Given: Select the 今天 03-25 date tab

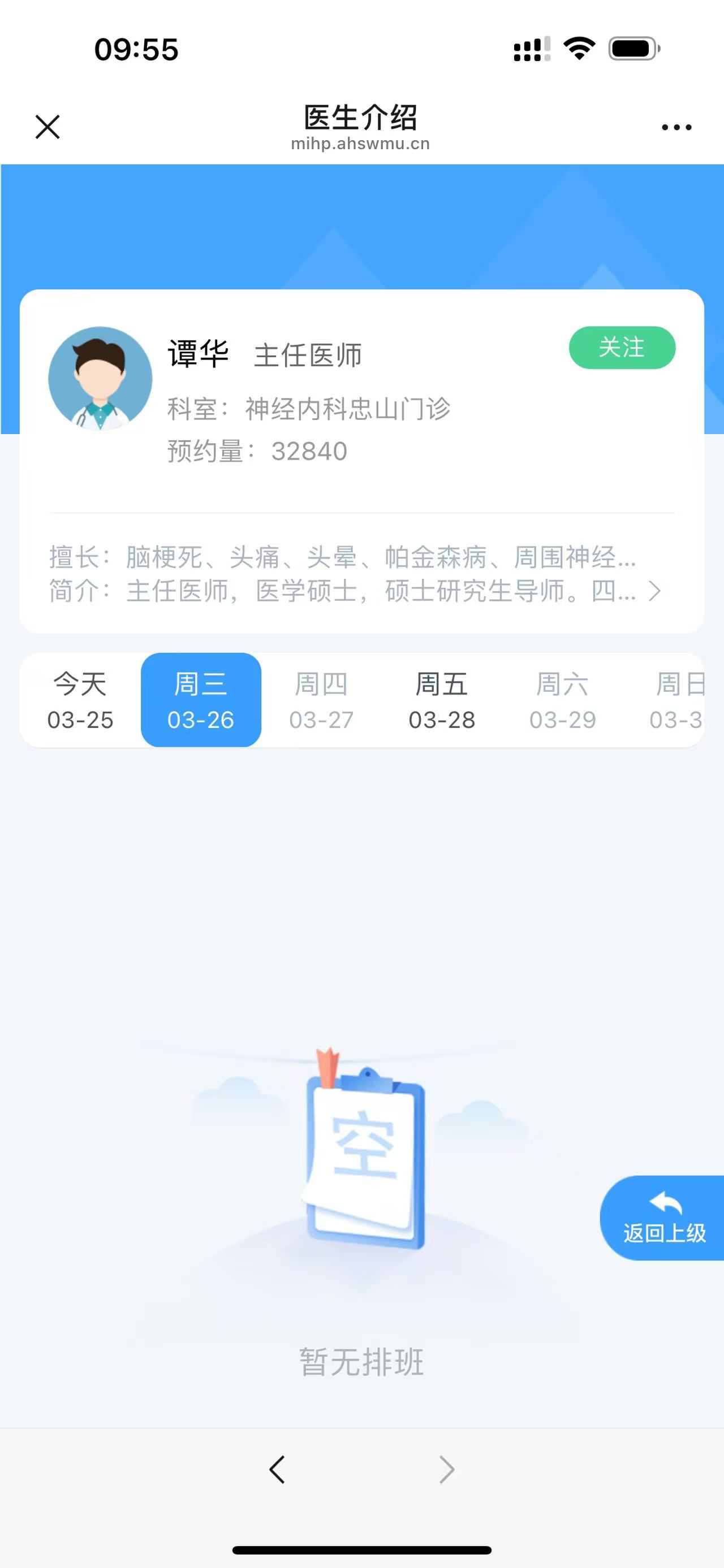Looking at the screenshot, I should (x=80, y=700).
